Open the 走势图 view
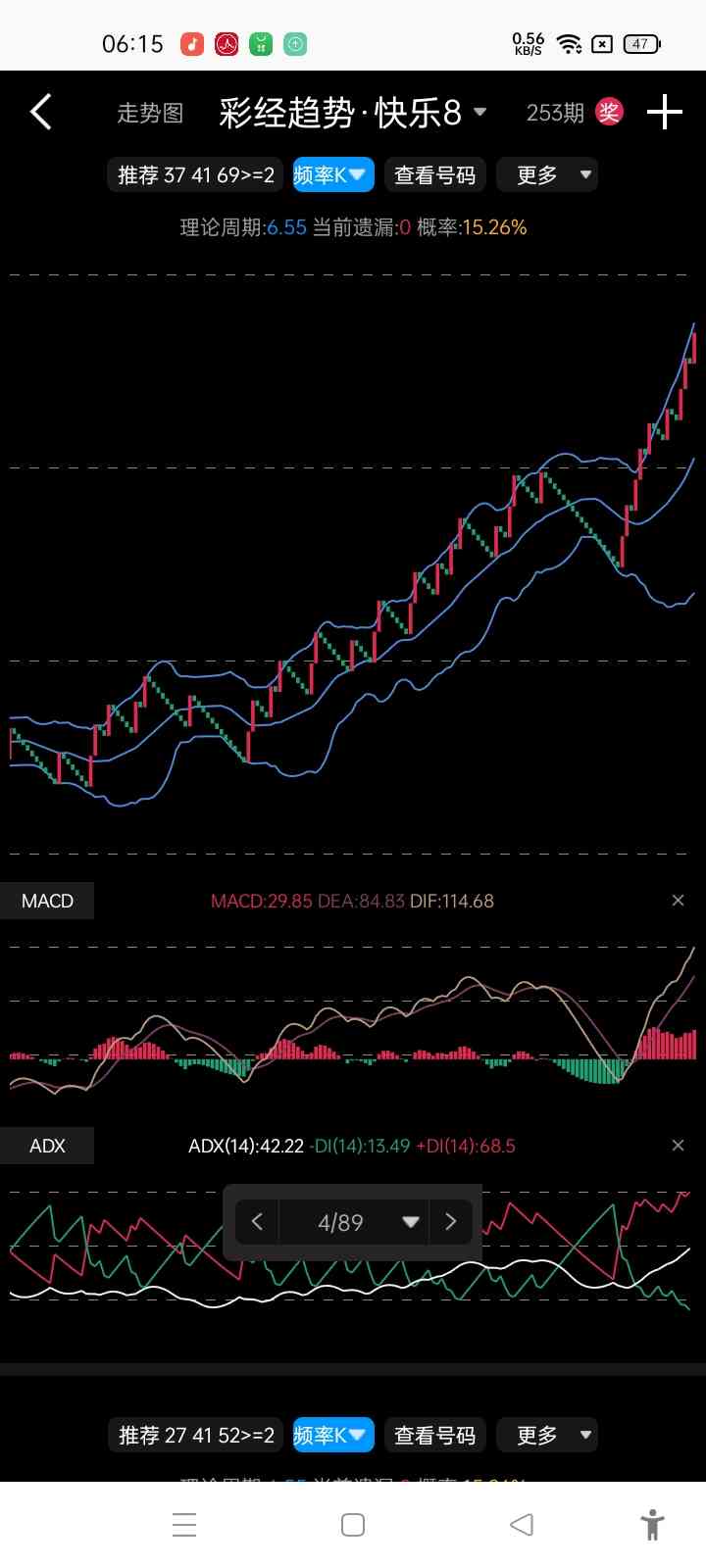 [x=150, y=114]
